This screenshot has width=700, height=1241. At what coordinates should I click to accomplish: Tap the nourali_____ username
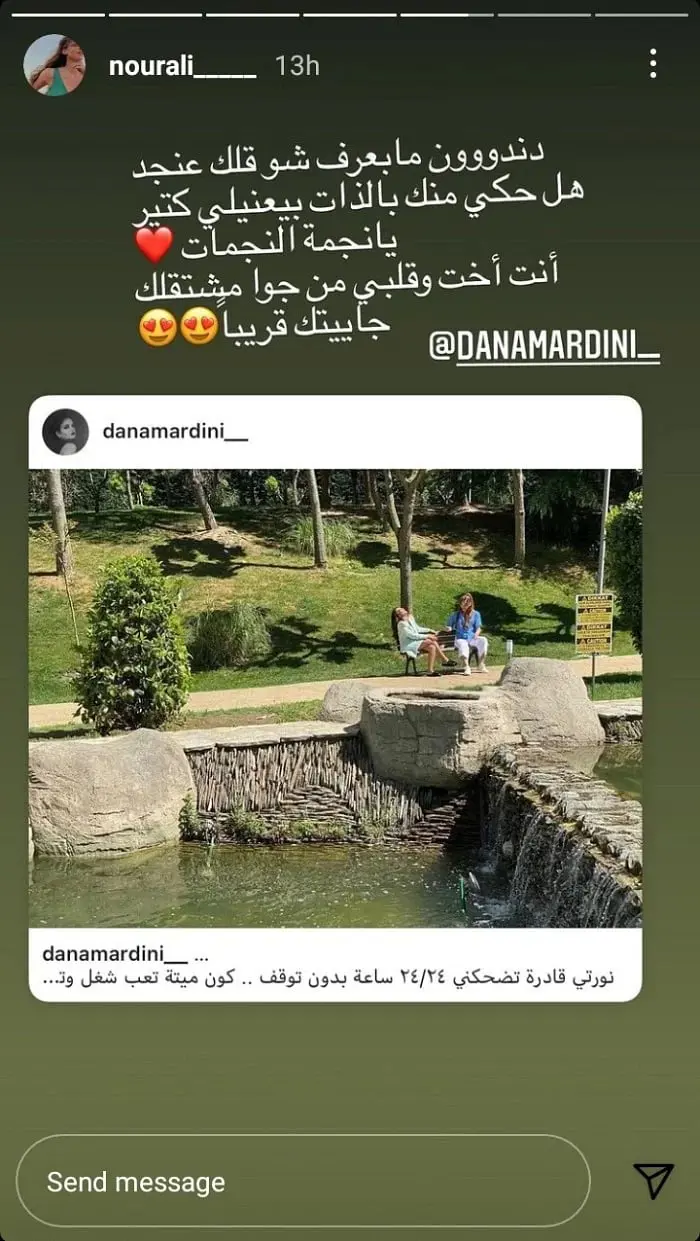[183, 66]
